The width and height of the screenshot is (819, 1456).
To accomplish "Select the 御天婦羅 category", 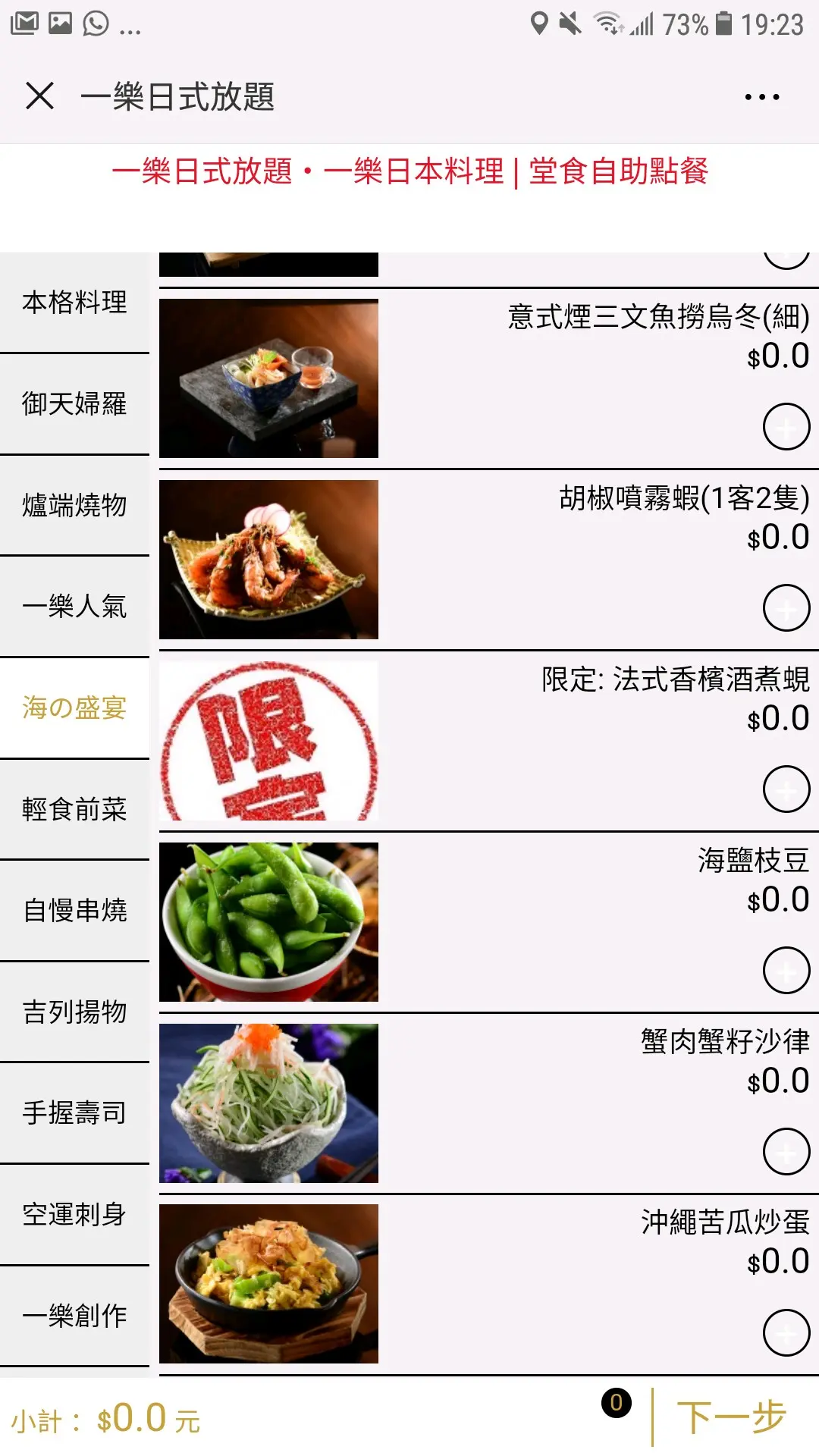I will tap(74, 403).
